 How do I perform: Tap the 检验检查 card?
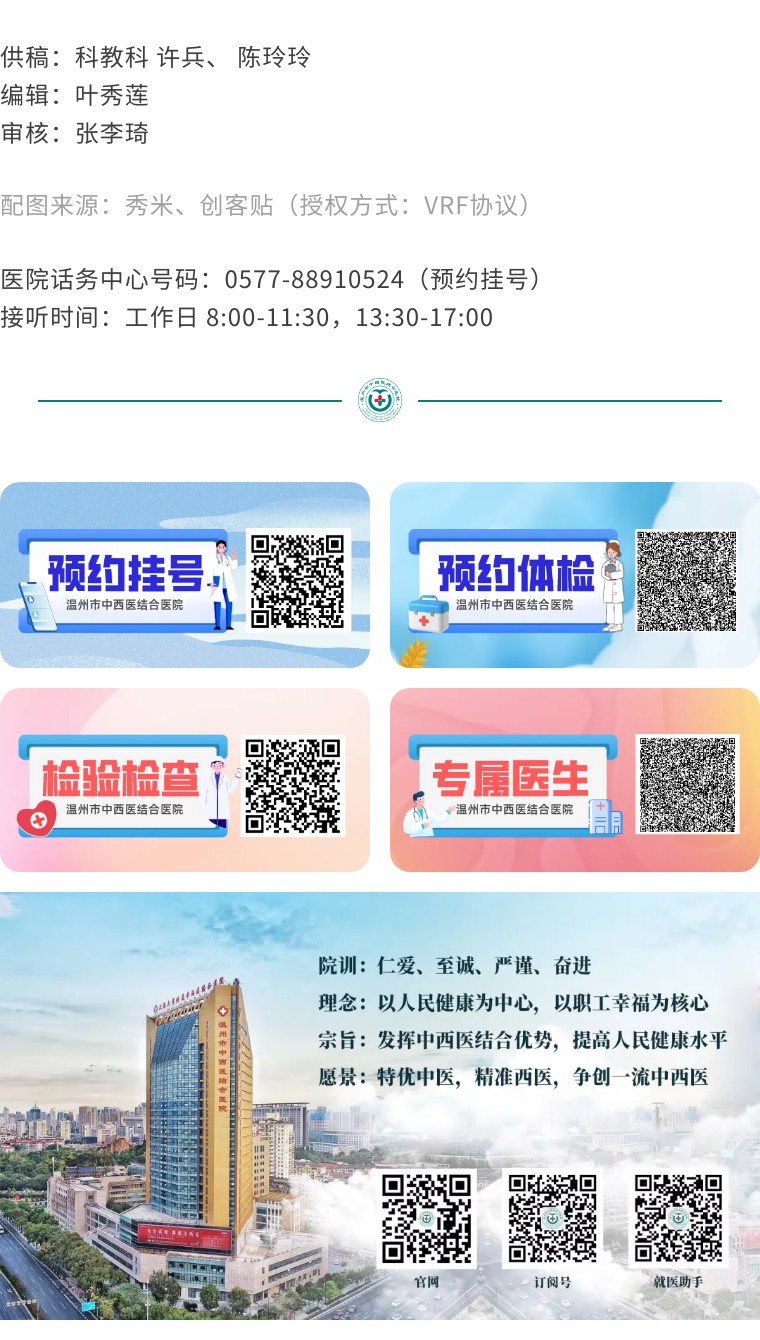click(185, 780)
